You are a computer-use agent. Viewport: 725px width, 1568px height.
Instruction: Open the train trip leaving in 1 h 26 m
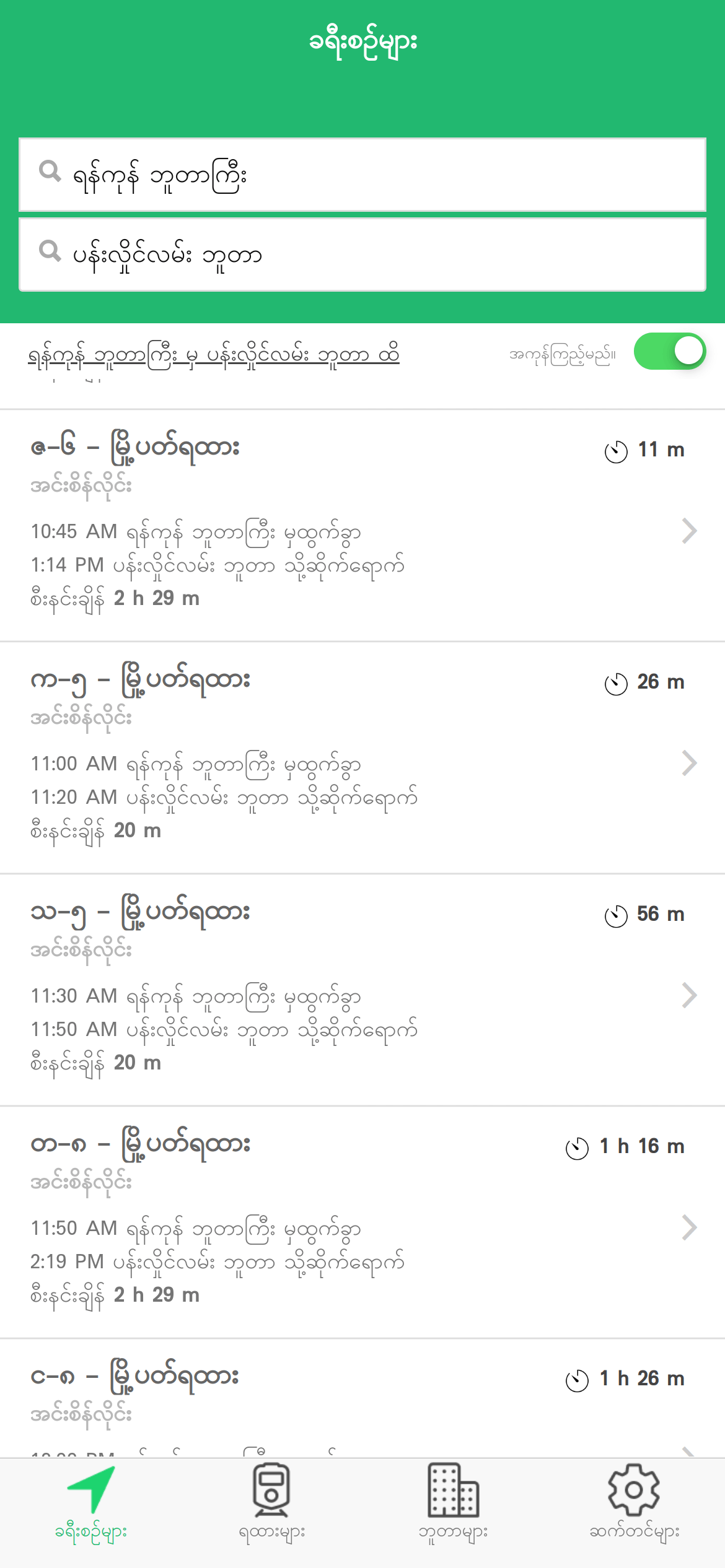362,1398
